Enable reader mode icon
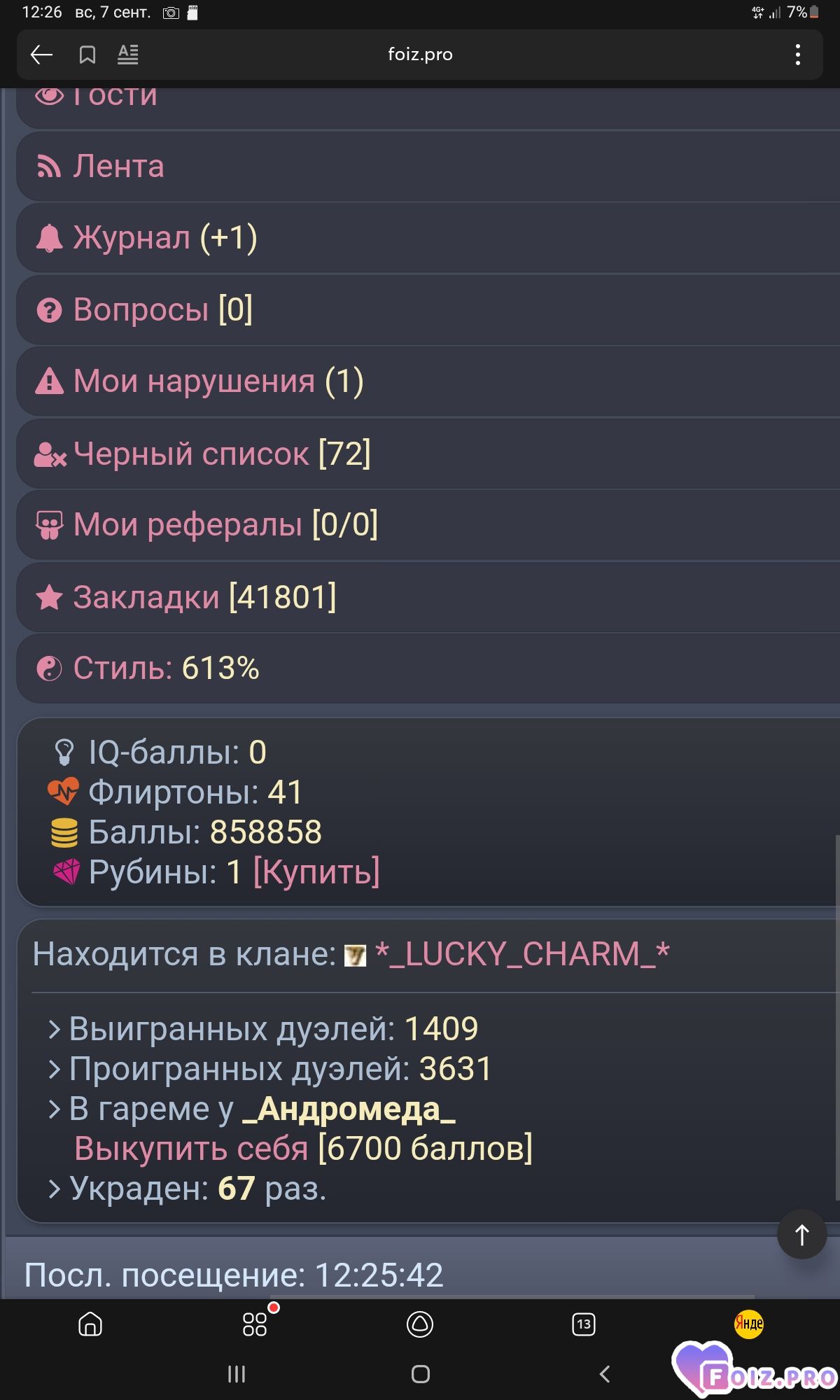Screen dimensions: 840x1400 tap(127, 55)
